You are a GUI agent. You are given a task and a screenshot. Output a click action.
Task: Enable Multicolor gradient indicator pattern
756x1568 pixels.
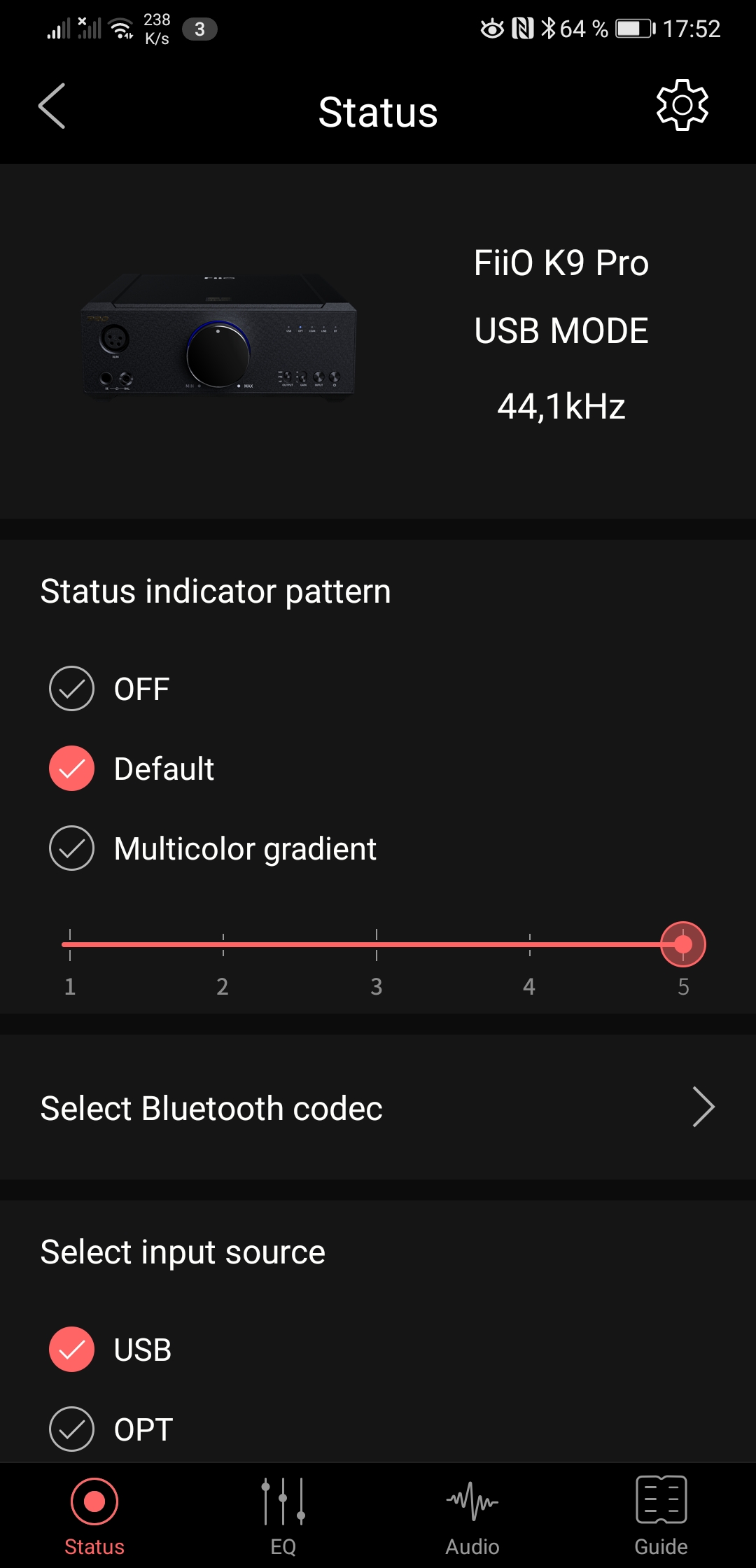[x=72, y=848]
